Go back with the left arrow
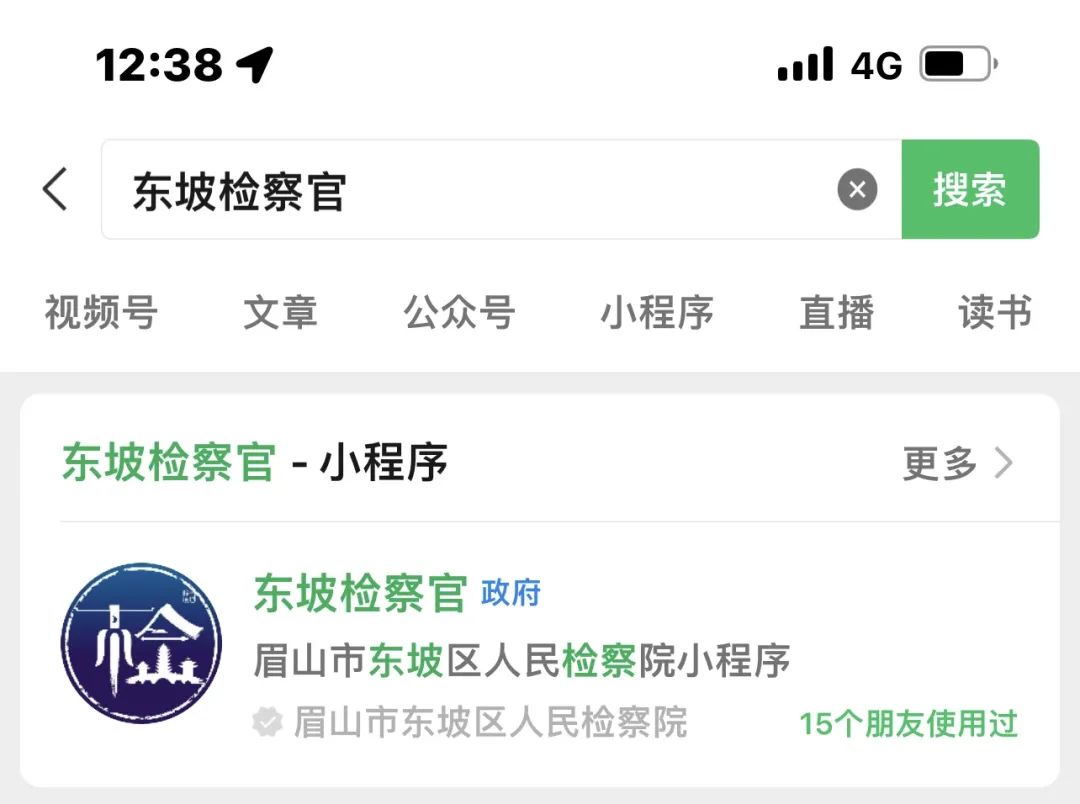Screen dimensions: 1080x804 click(56, 189)
